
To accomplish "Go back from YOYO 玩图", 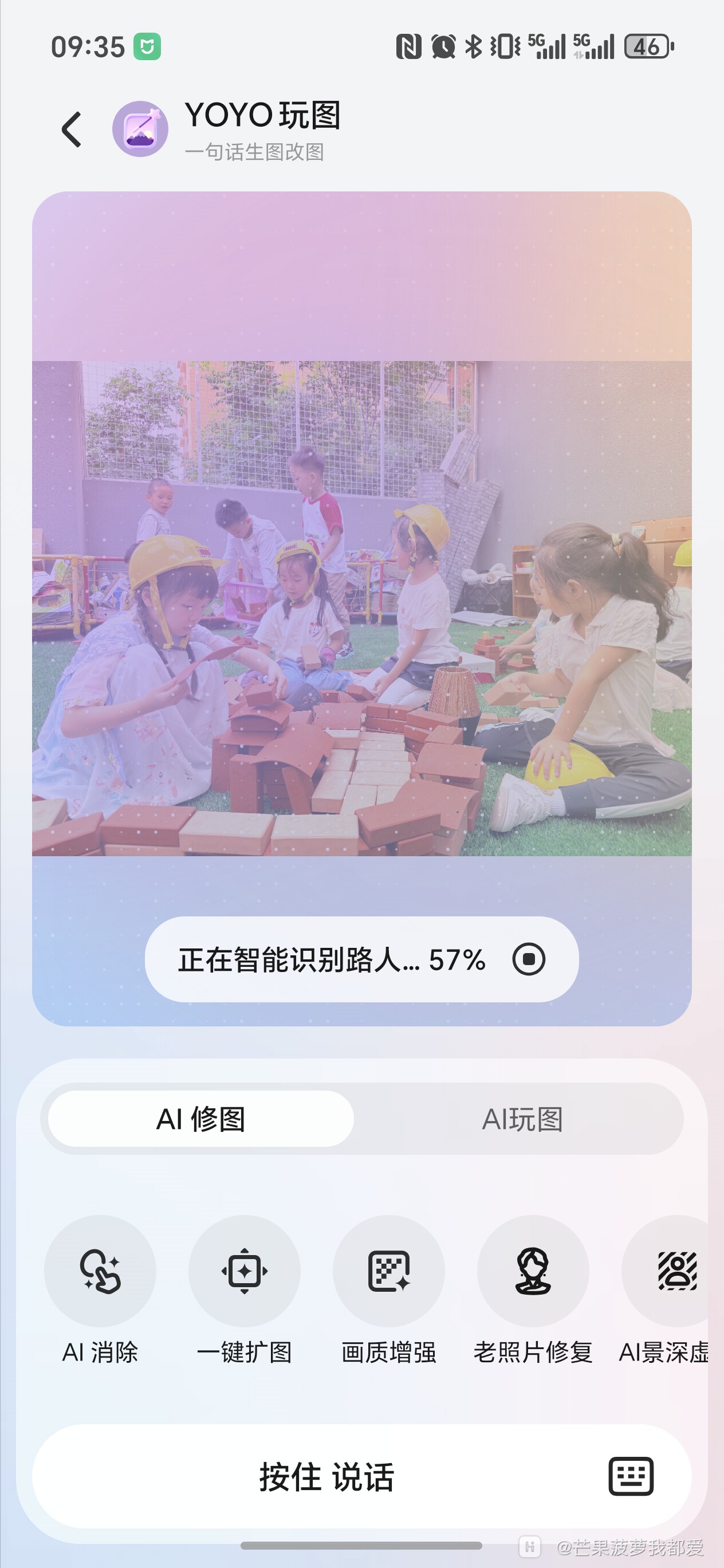I will 72,129.
